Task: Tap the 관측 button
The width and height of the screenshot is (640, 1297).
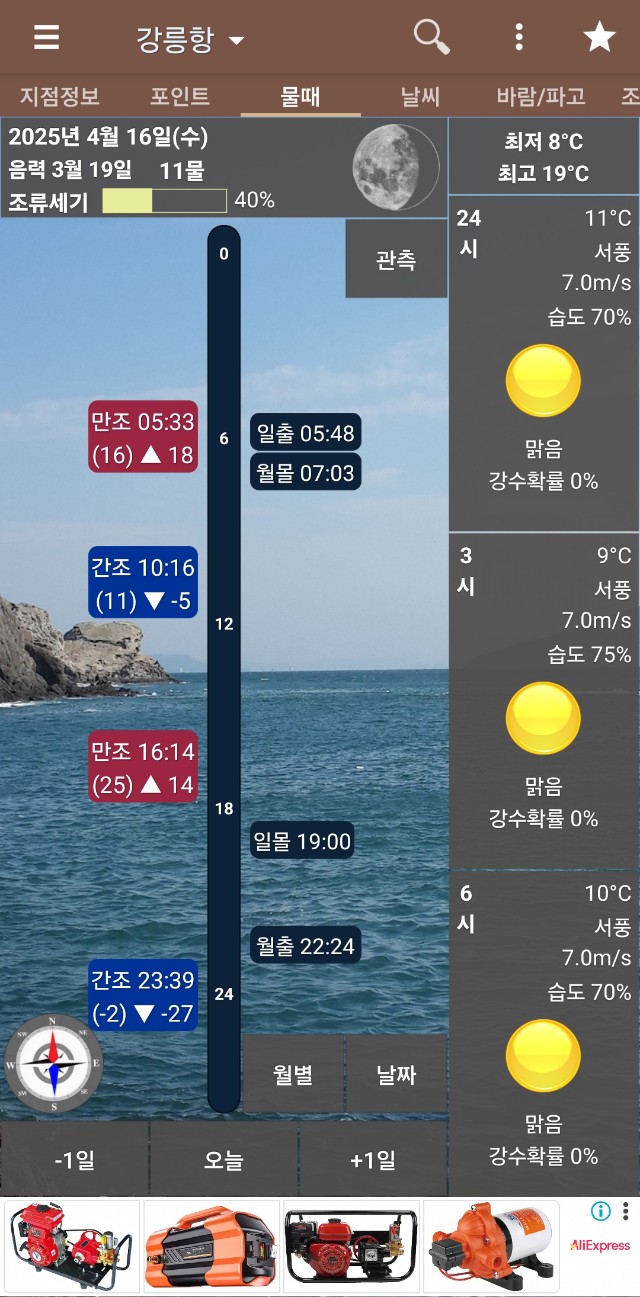Action: click(x=396, y=260)
